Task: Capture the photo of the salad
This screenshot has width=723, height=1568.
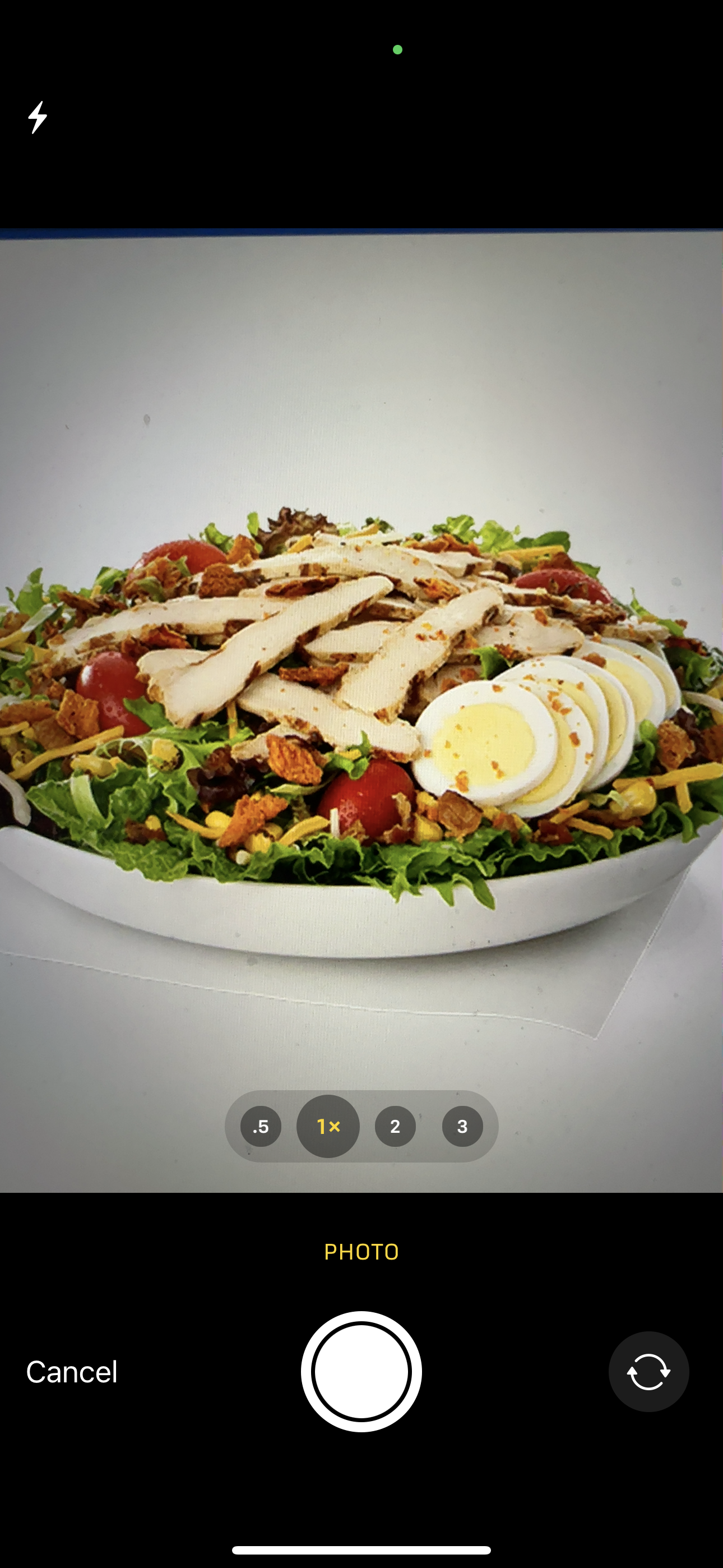Action: [361, 1371]
